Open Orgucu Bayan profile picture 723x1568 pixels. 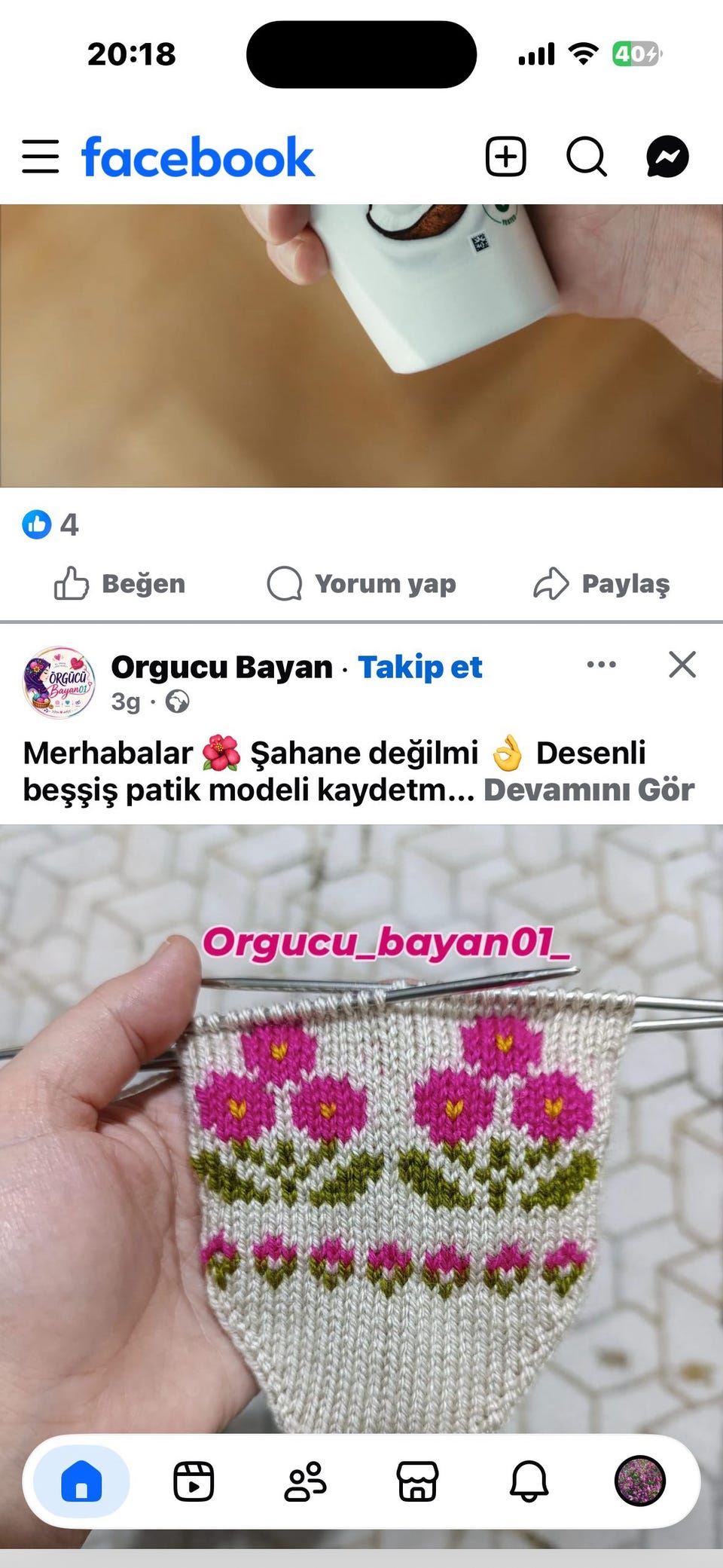[59, 683]
